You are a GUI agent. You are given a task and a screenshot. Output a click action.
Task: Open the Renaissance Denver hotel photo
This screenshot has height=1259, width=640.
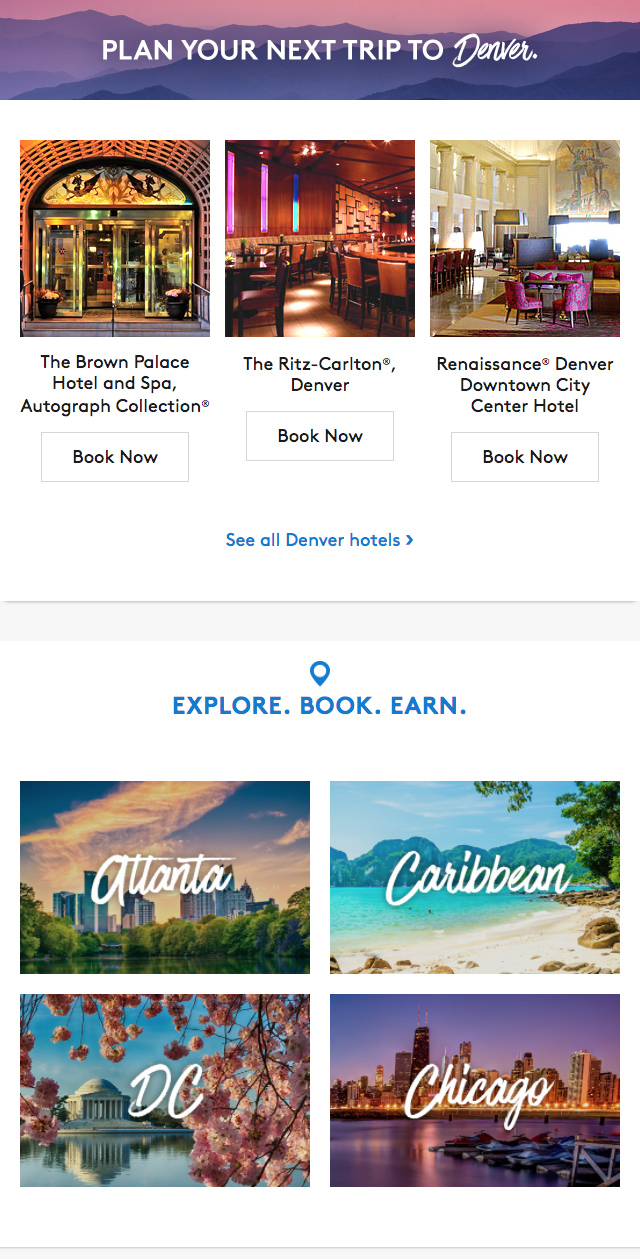point(525,238)
